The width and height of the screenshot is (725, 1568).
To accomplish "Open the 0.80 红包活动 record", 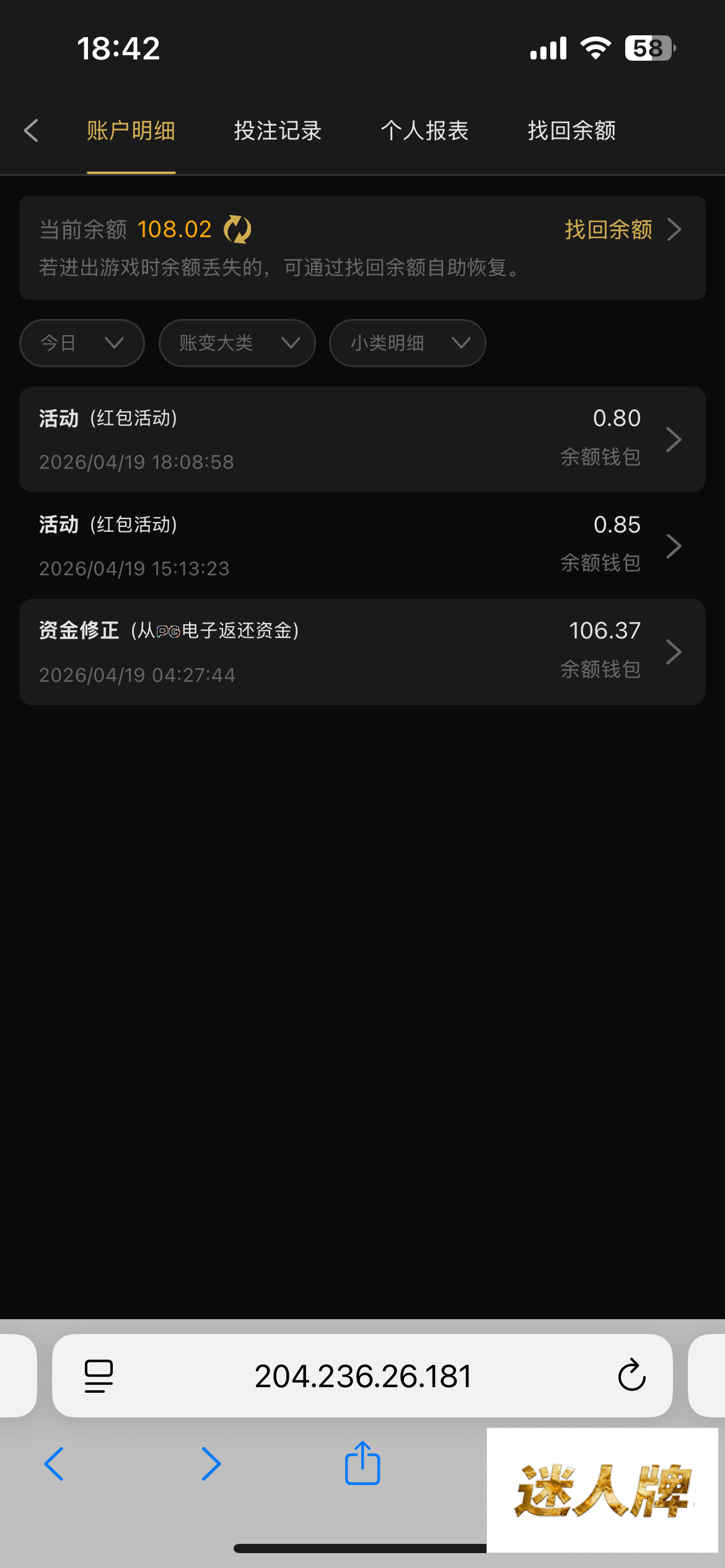I will 362,440.
